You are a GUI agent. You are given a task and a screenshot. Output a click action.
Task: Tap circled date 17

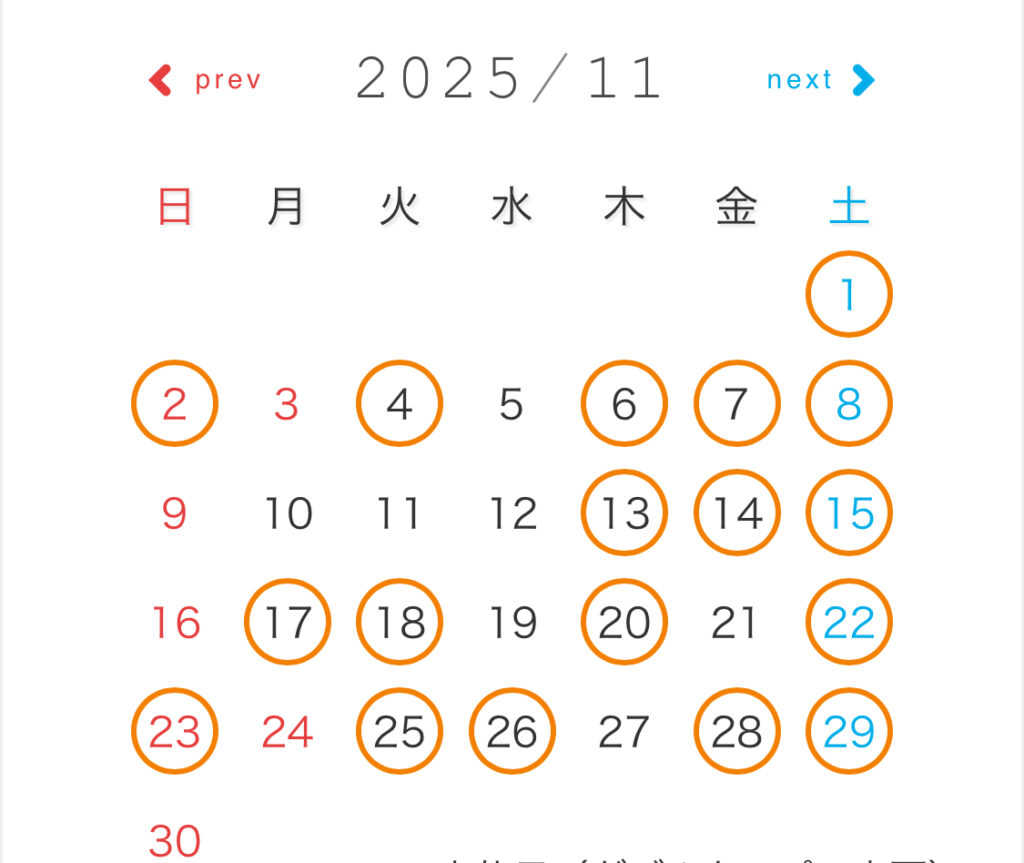287,622
